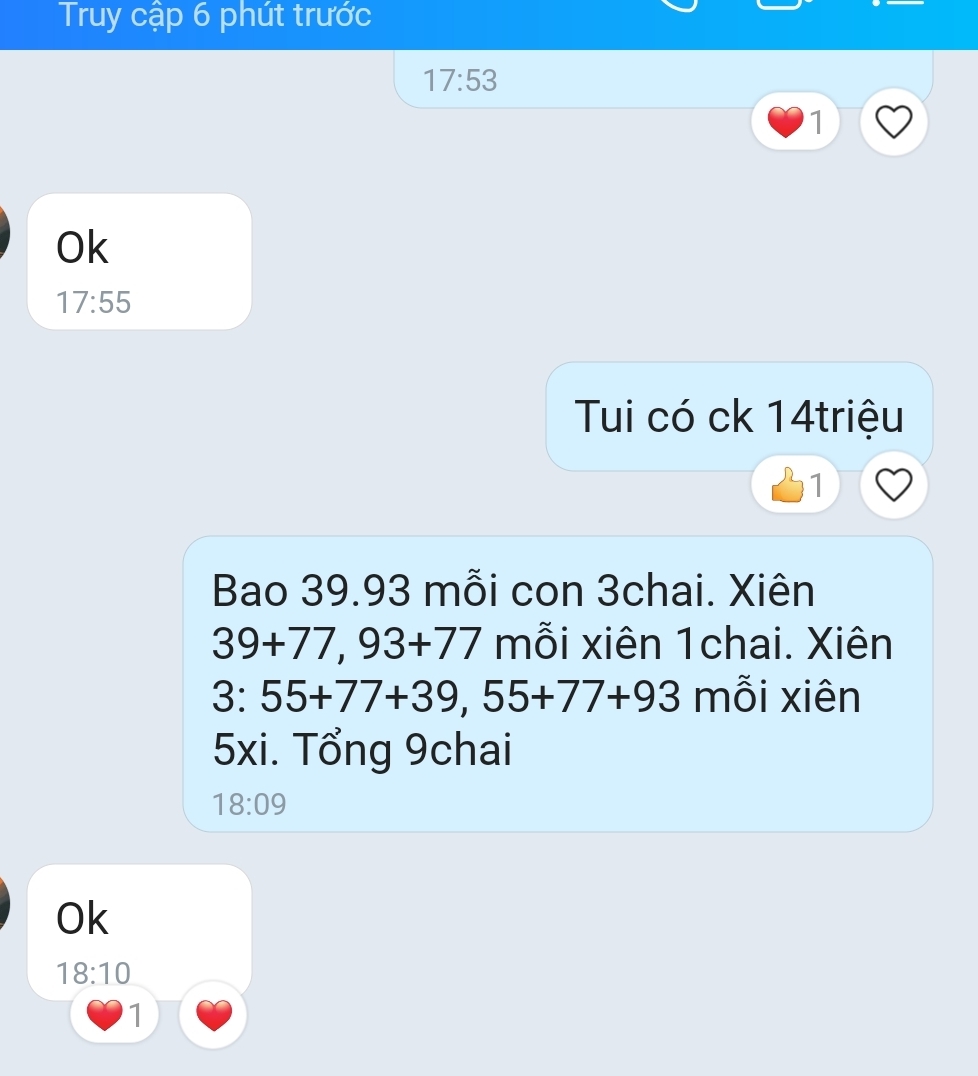
Task: Open the thumbs-up count on "Tui có ck 14triệu"
Action: tap(795, 485)
